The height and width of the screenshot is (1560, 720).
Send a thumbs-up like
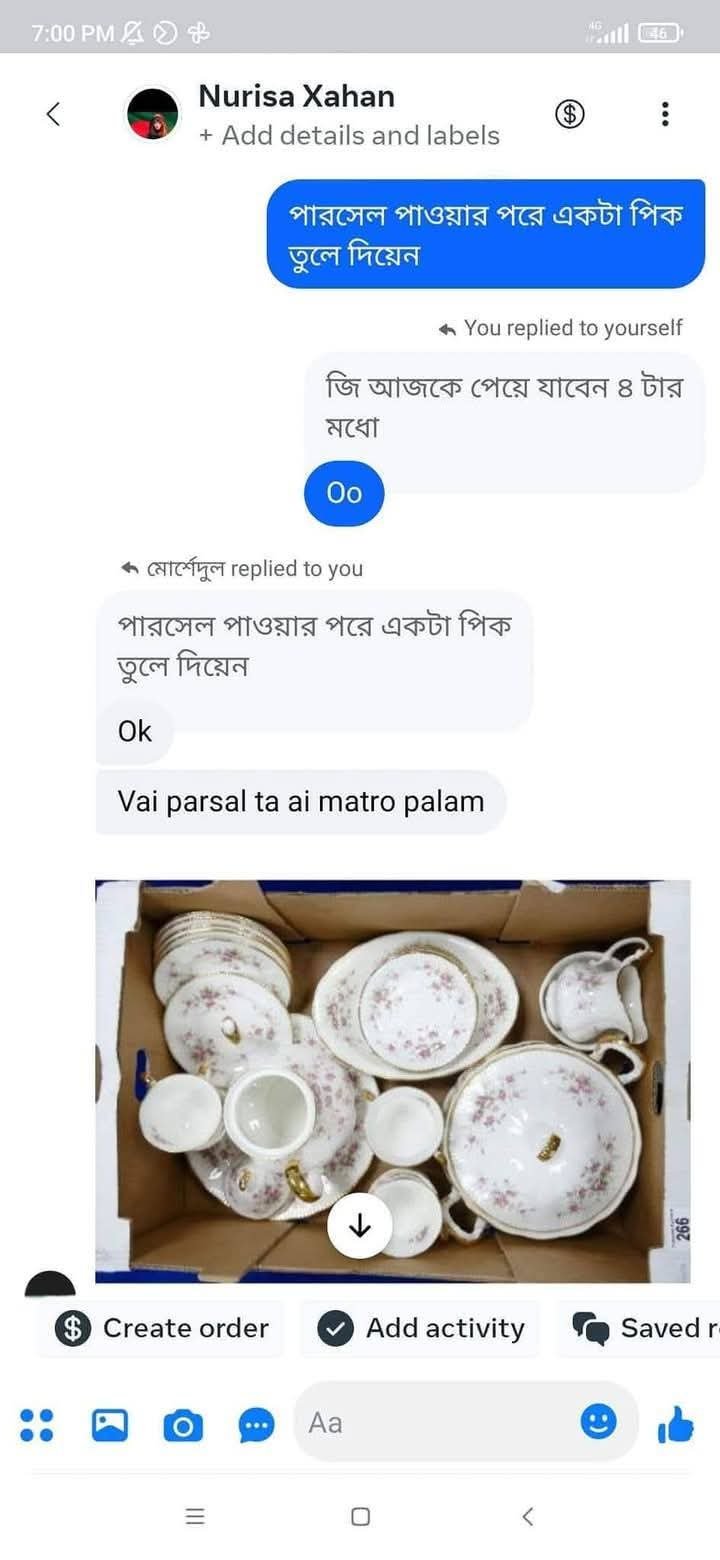(x=676, y=1424)
